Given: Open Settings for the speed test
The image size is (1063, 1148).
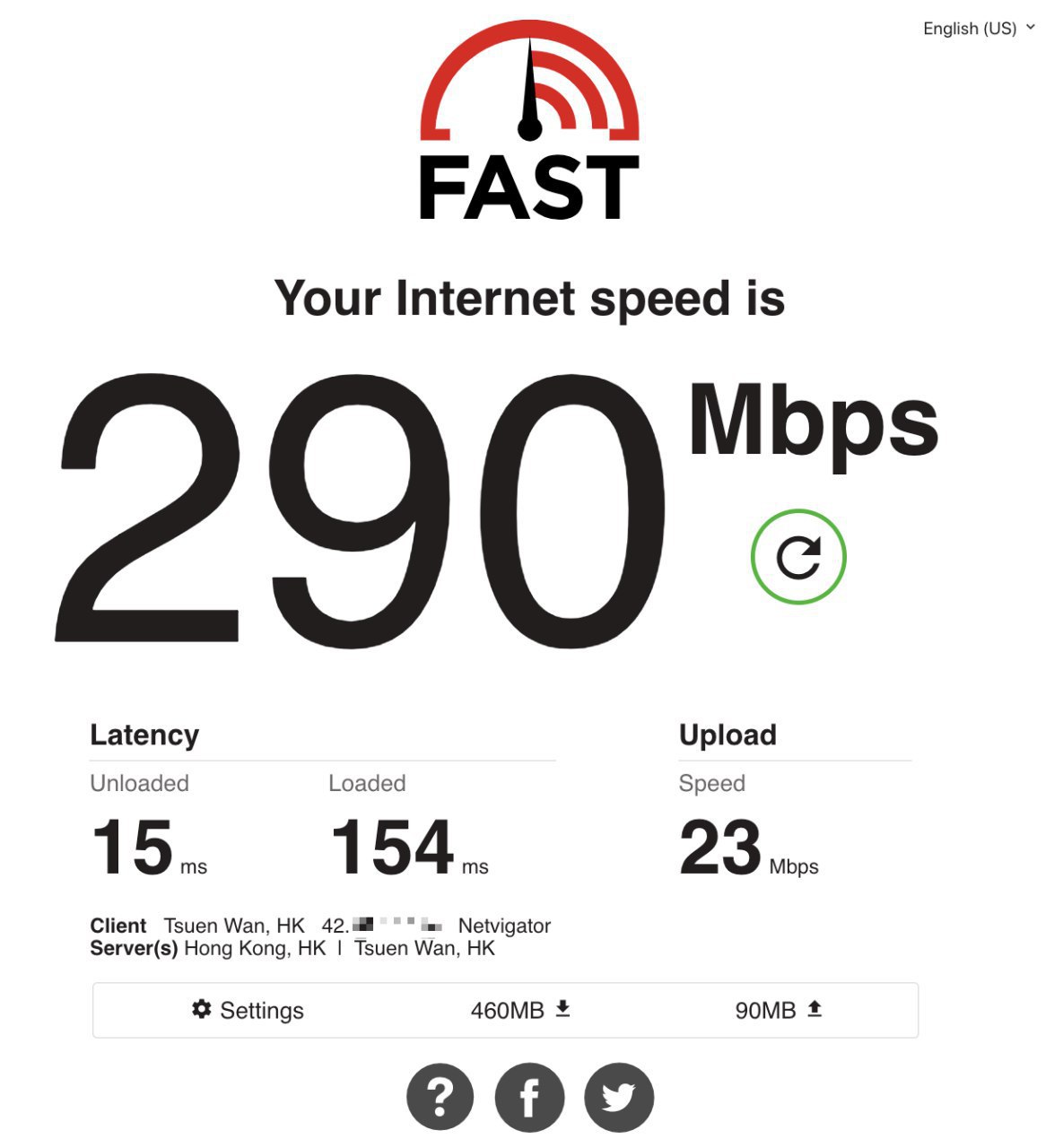Looking at the screenshot, I should click(x=248, y=1011).
